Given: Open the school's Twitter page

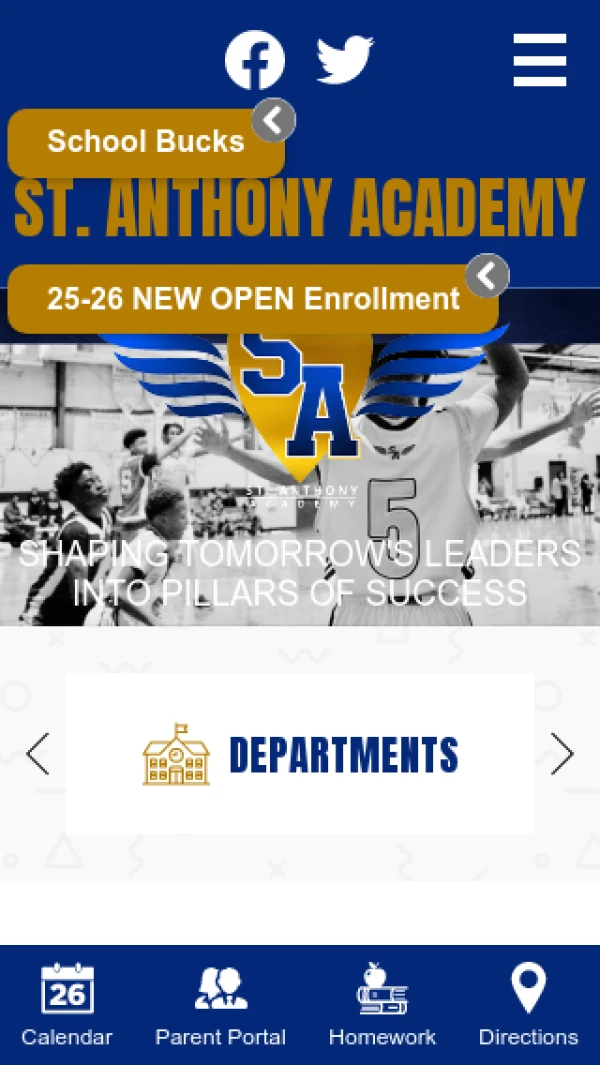Looking at the screenshot, I should (x=345, y=60).
